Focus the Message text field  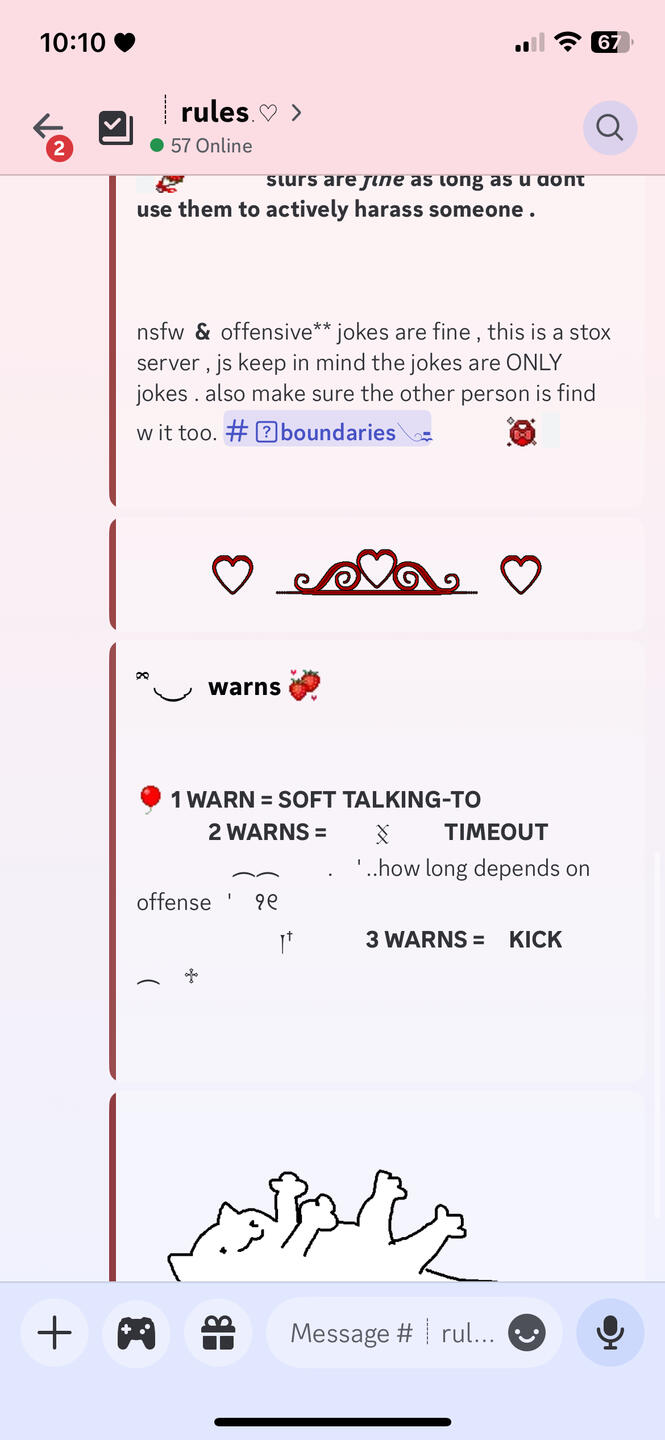click(390, 1333)
